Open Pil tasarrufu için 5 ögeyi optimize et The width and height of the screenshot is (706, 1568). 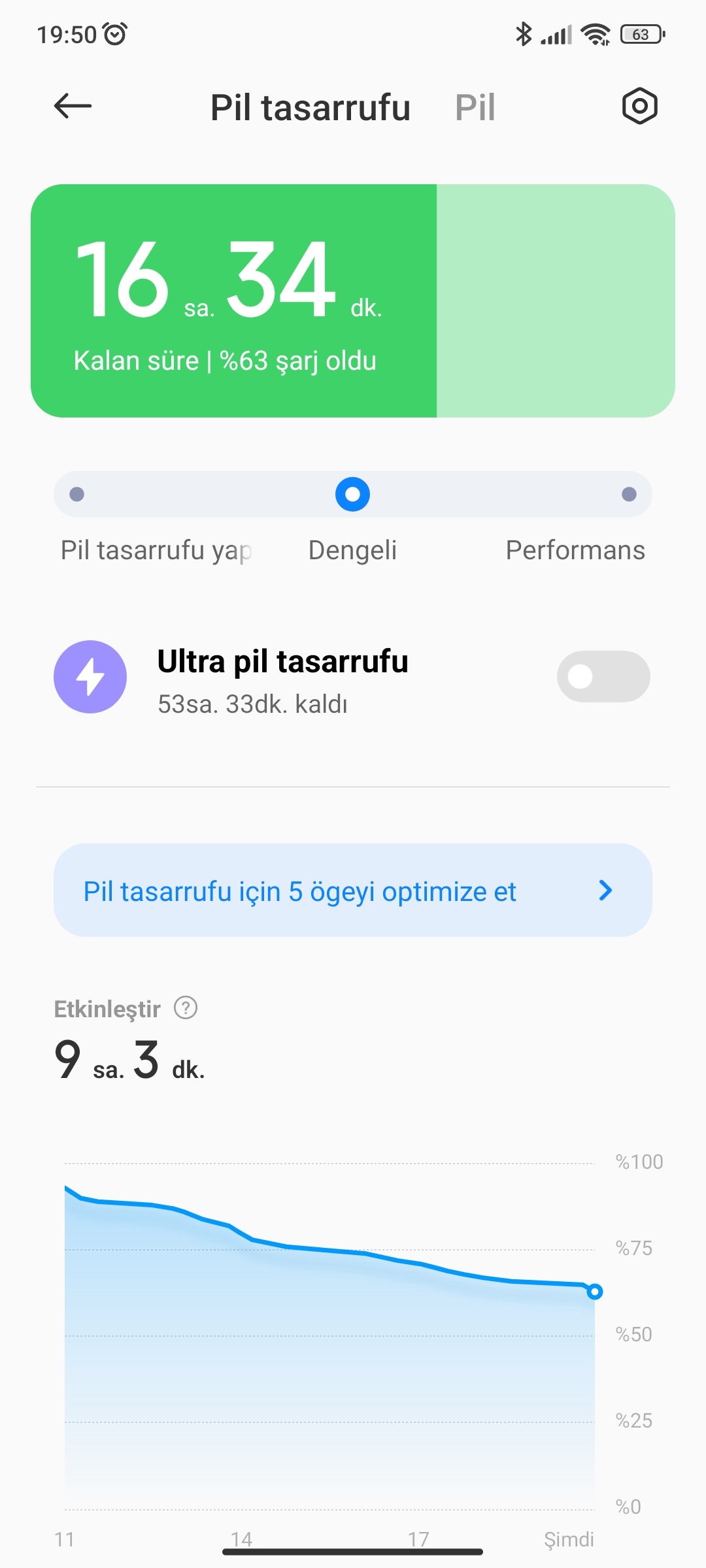click(353, 890)
